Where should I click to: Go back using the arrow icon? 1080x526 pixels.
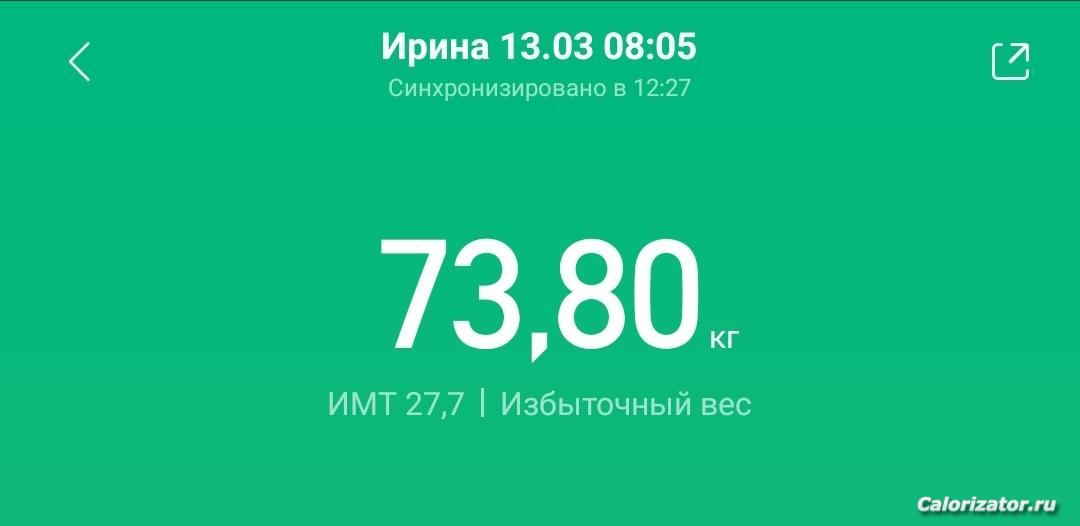[79, 61]
